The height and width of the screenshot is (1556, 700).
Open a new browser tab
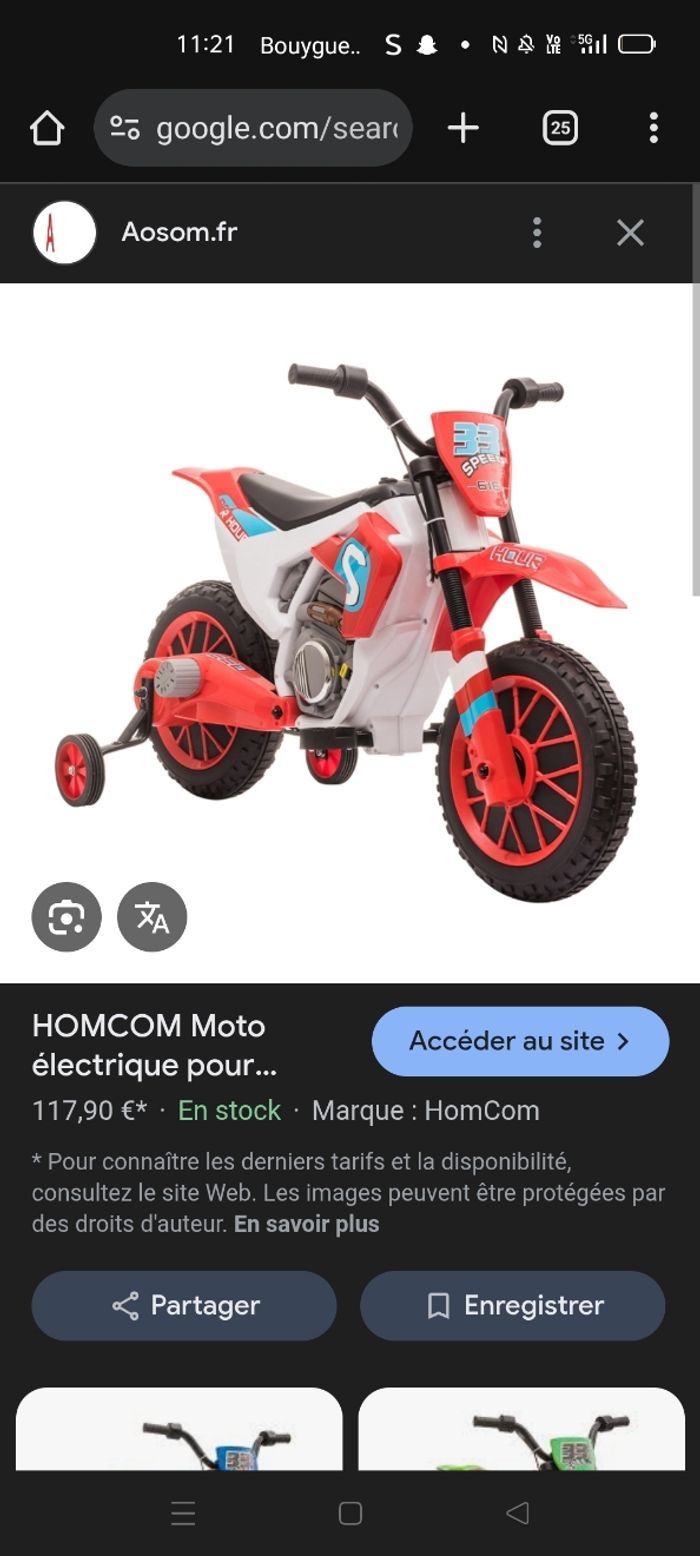(x=463, y=128)
